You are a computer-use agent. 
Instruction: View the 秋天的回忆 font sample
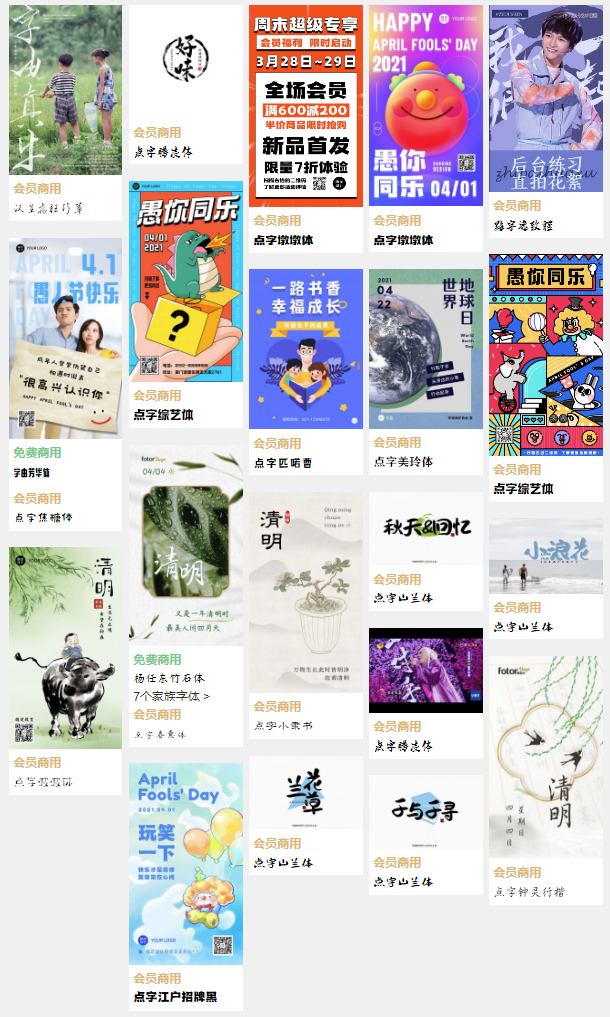(426, 528)
